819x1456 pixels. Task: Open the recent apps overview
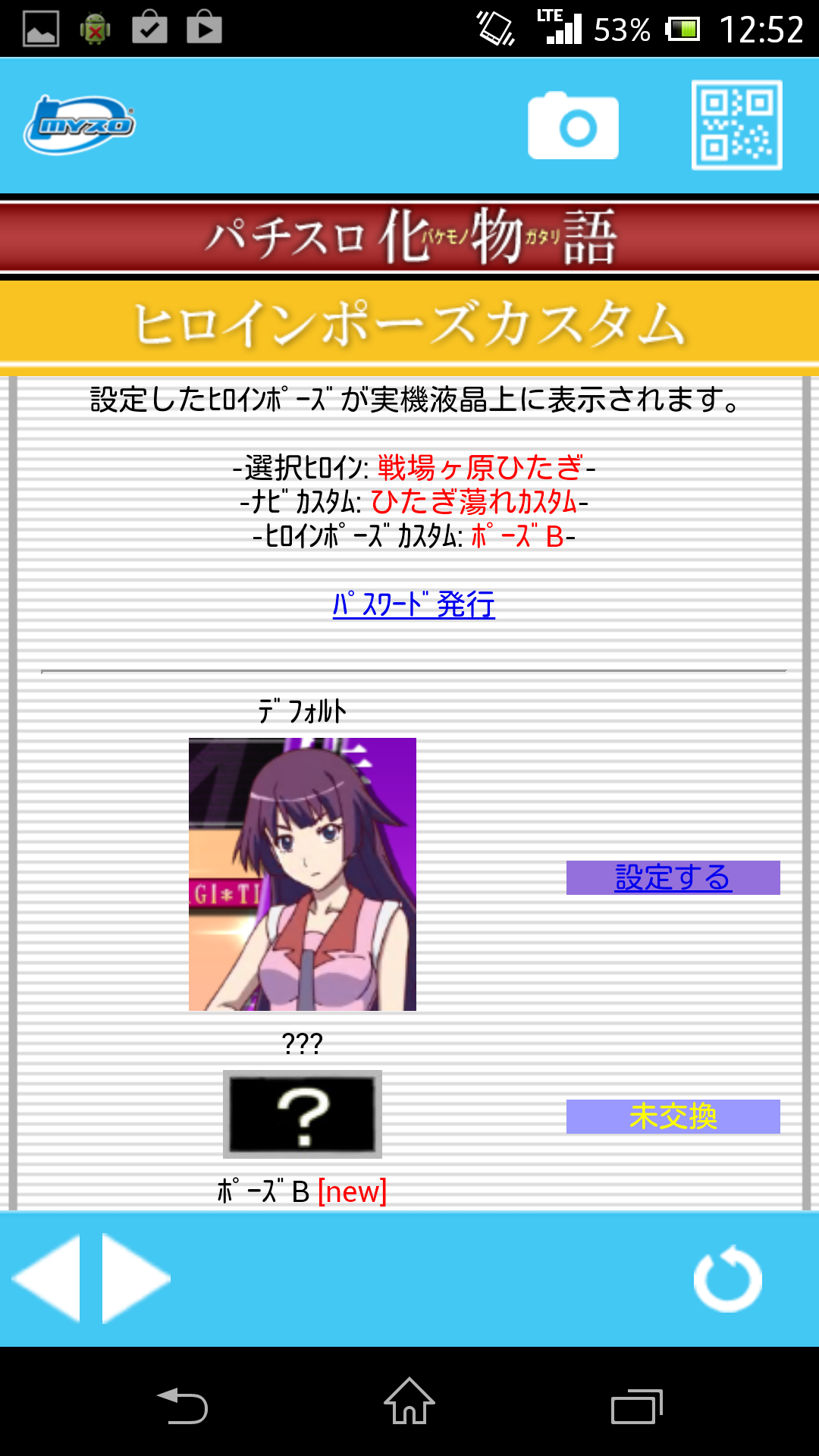coord(636,1406)
